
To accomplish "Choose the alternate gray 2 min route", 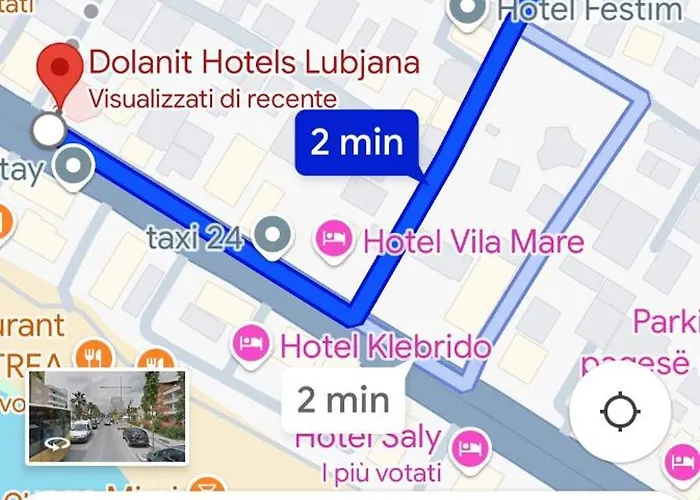I will 343,400.
